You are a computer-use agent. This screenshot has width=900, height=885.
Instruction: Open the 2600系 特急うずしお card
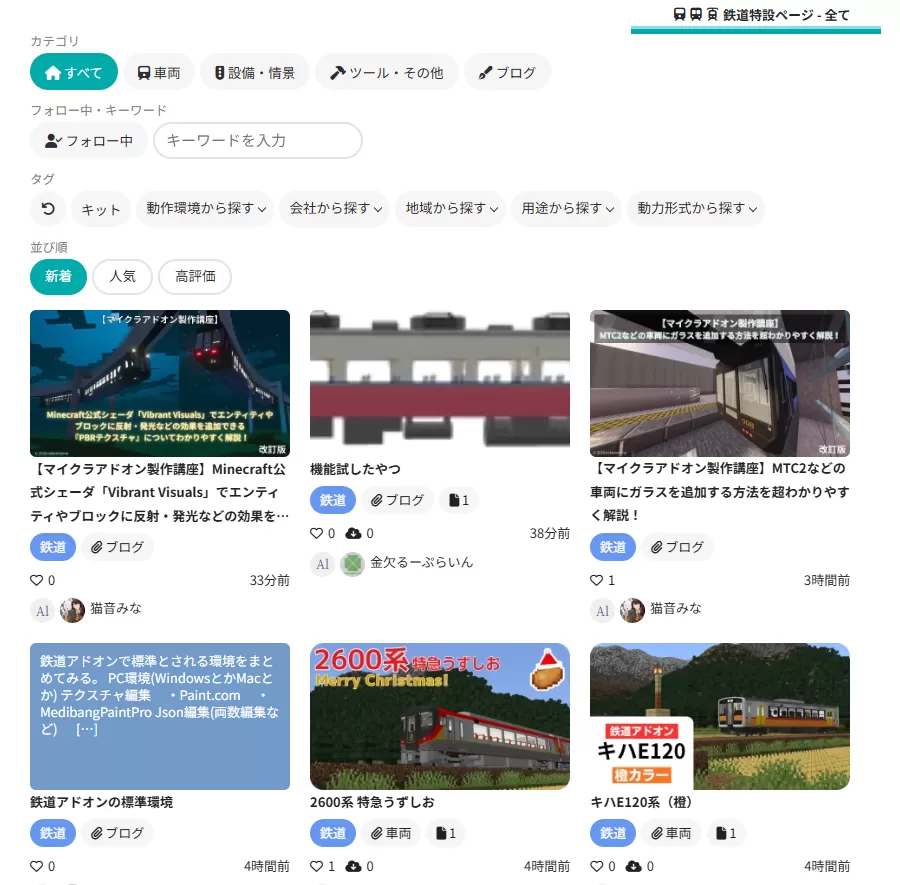[x=440, y=716]
